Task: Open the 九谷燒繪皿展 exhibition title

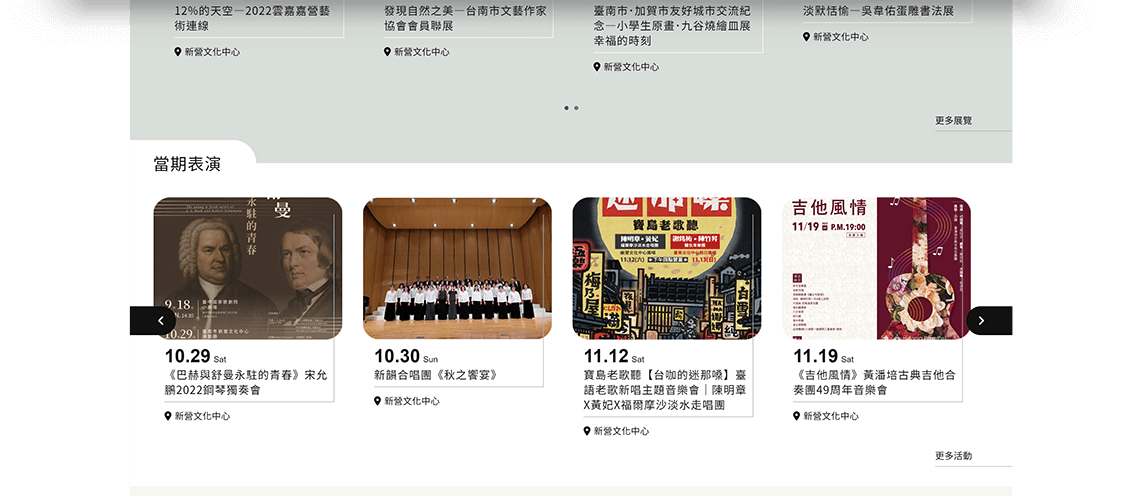Action: [x=672, y=26]
